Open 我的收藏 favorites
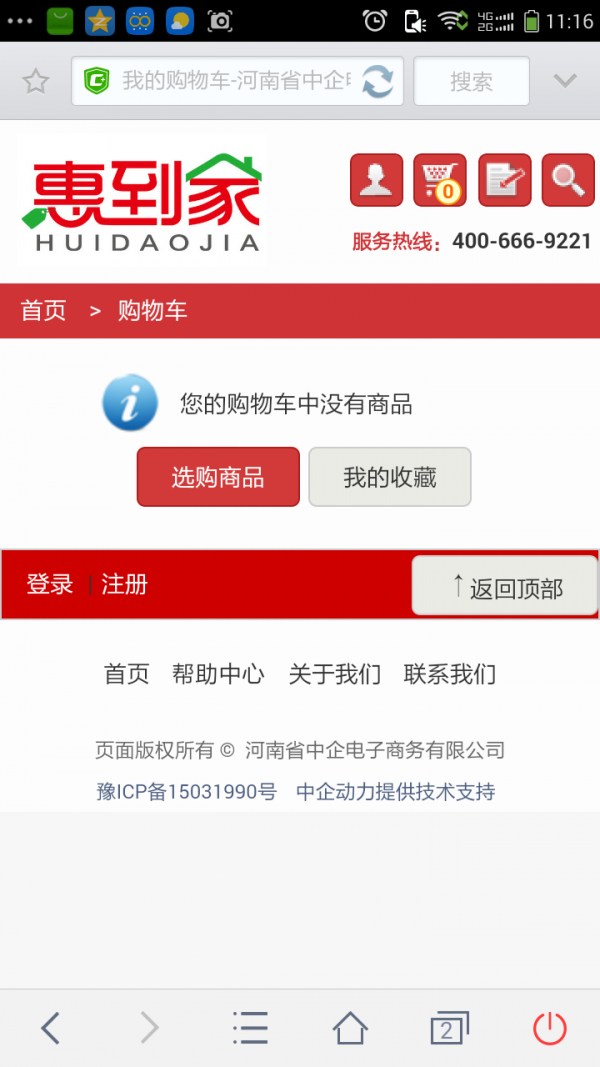 coord(390,477)
